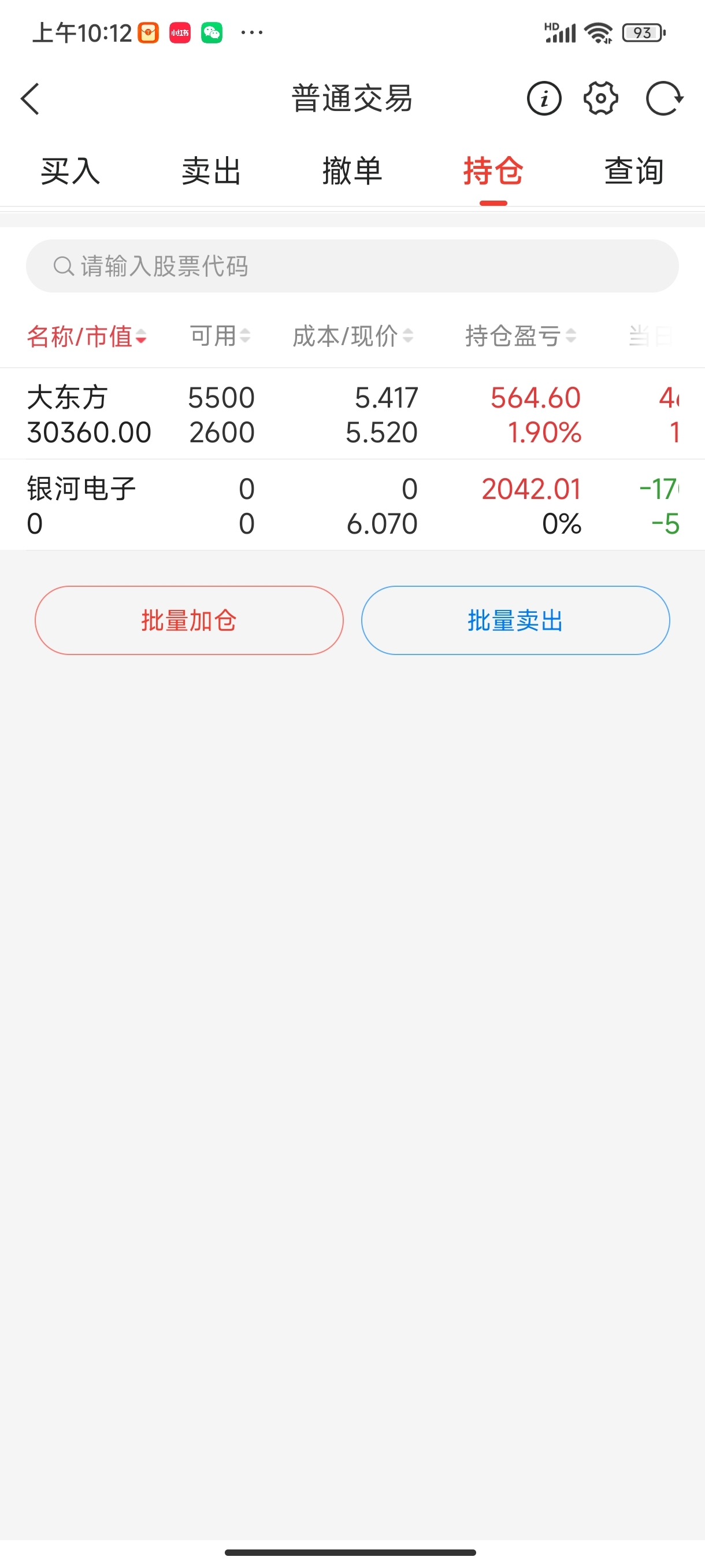Open the info icon in header

click(544, 99)
